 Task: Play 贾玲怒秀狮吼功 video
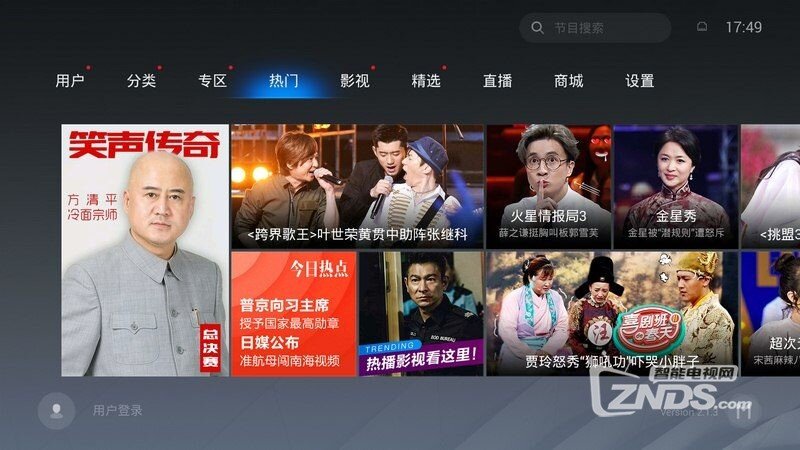pyautogui.click(x=611, y=313)
